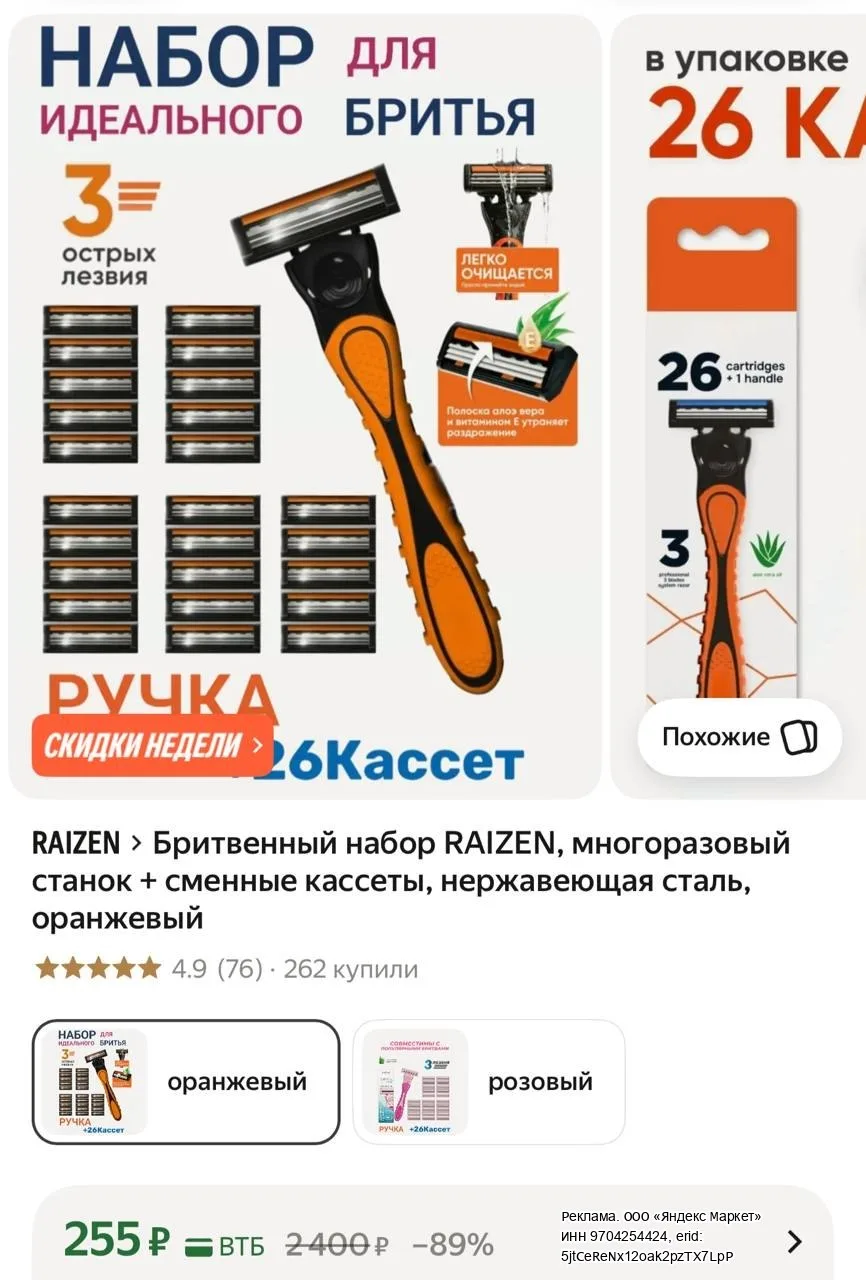Open the main orange razor product image
The image size is (866, 1280).
tap(305, 405)
